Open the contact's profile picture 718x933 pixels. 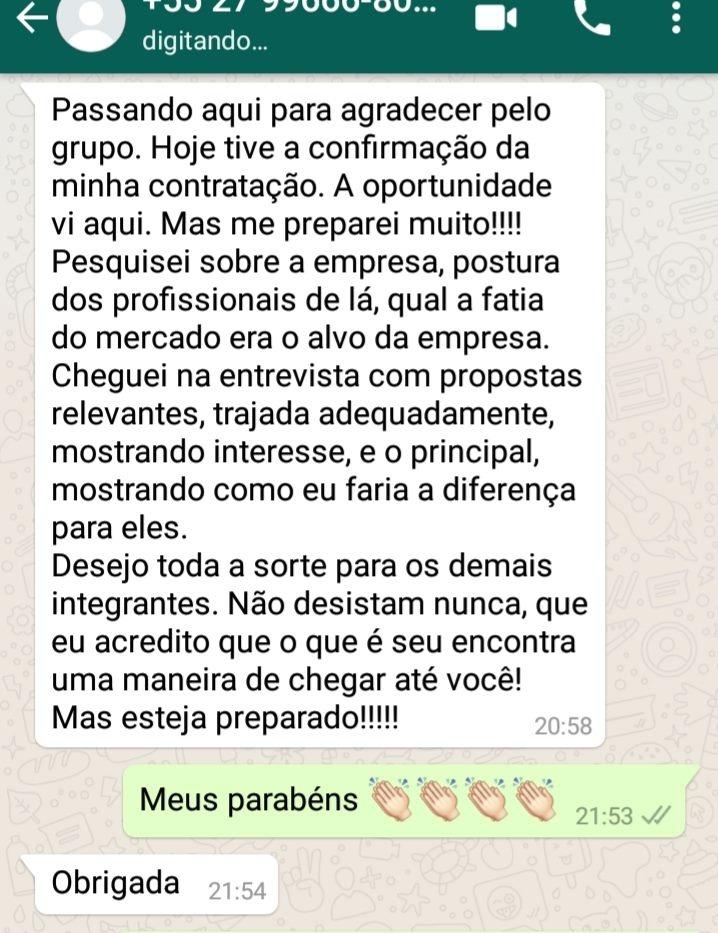pyautogui.click(x=91, y=20)
